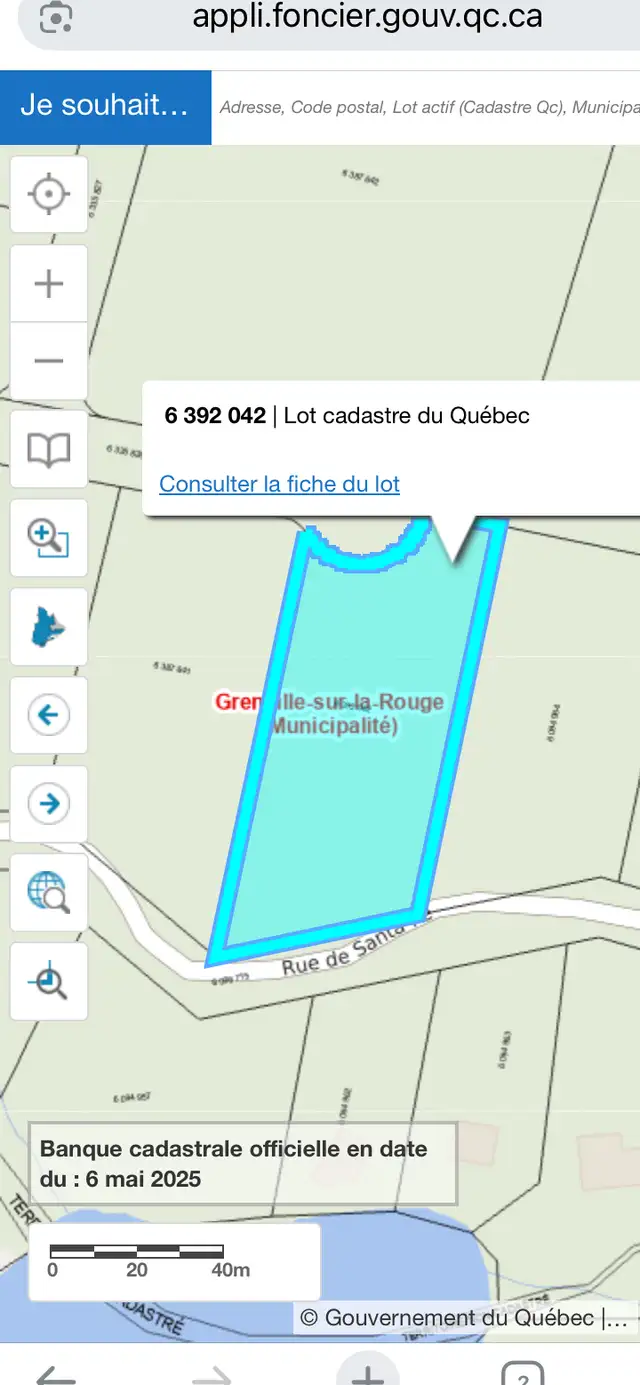
Task: Open 'Consulter la fiche du lot' link
Action: coord(280,484)
